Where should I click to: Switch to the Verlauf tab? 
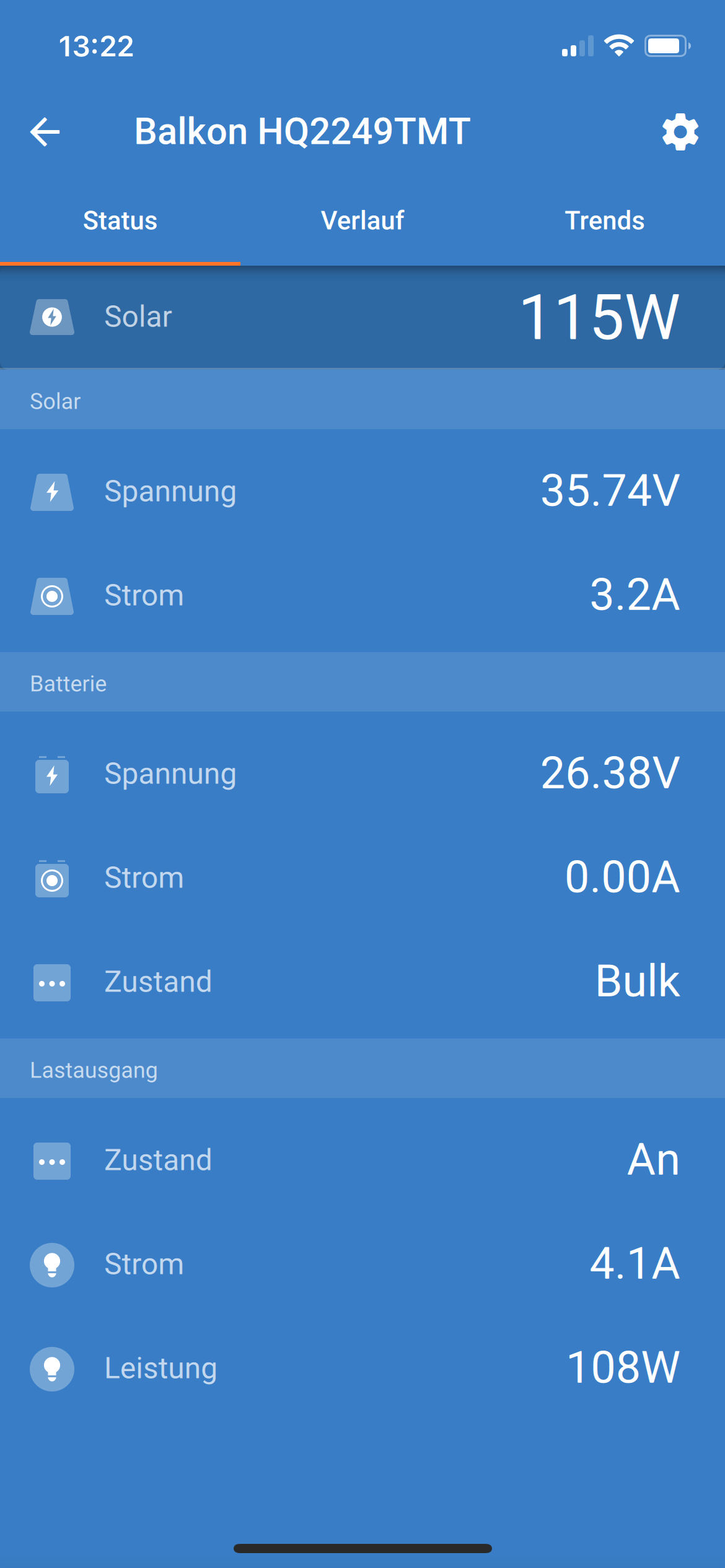click(362, 221)
